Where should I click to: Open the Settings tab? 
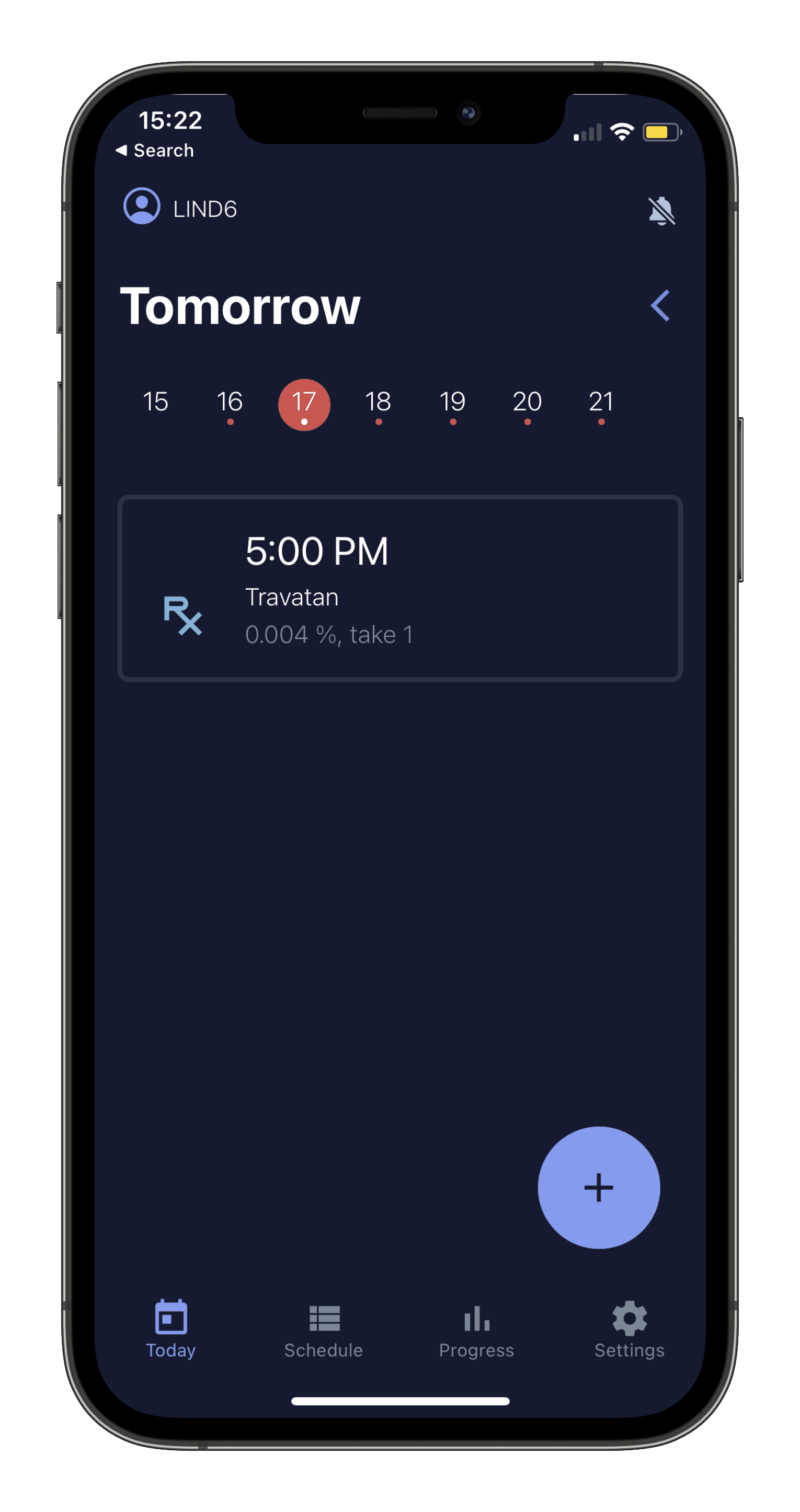[629, 1330]
